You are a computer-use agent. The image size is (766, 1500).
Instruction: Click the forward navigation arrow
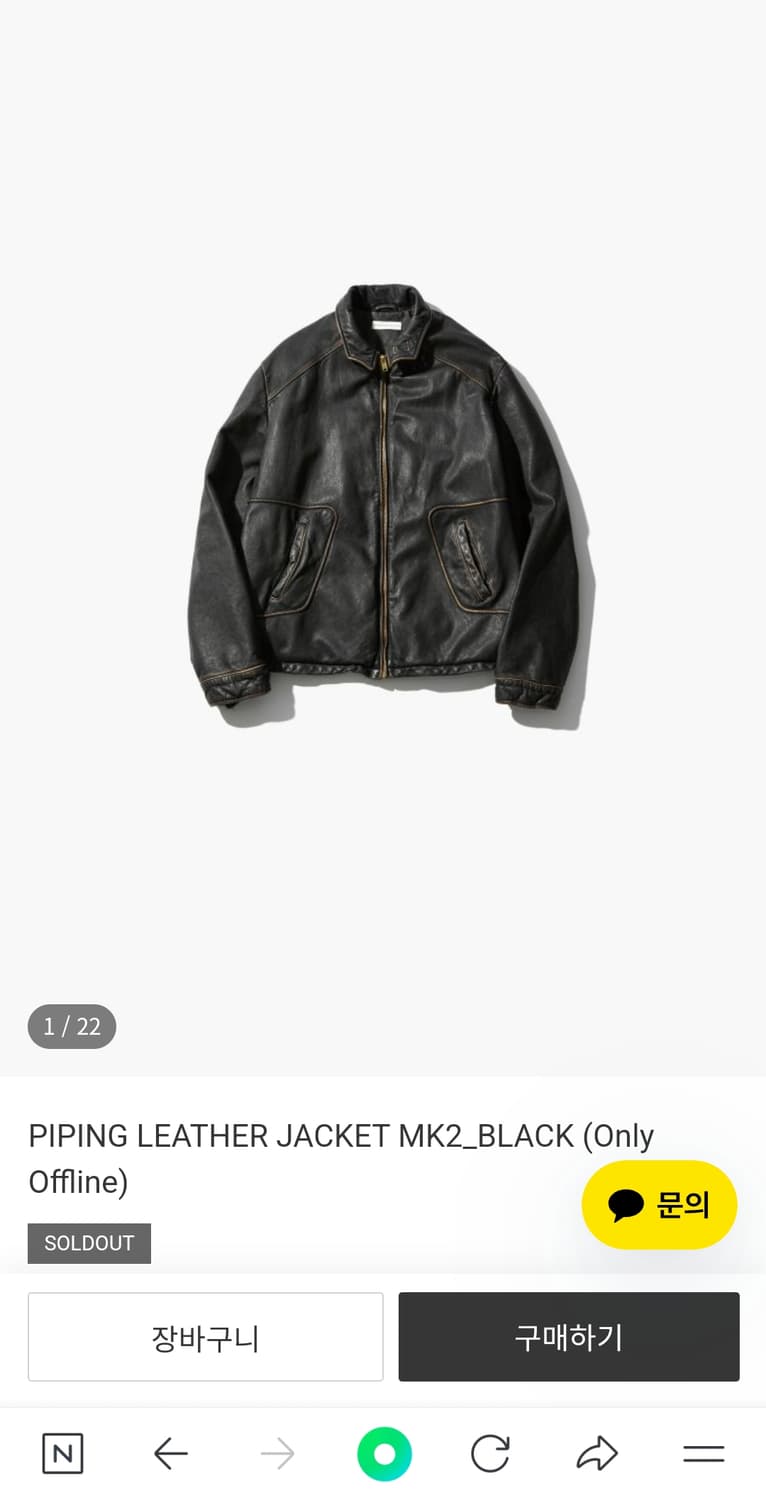[x=277, y=1453]
